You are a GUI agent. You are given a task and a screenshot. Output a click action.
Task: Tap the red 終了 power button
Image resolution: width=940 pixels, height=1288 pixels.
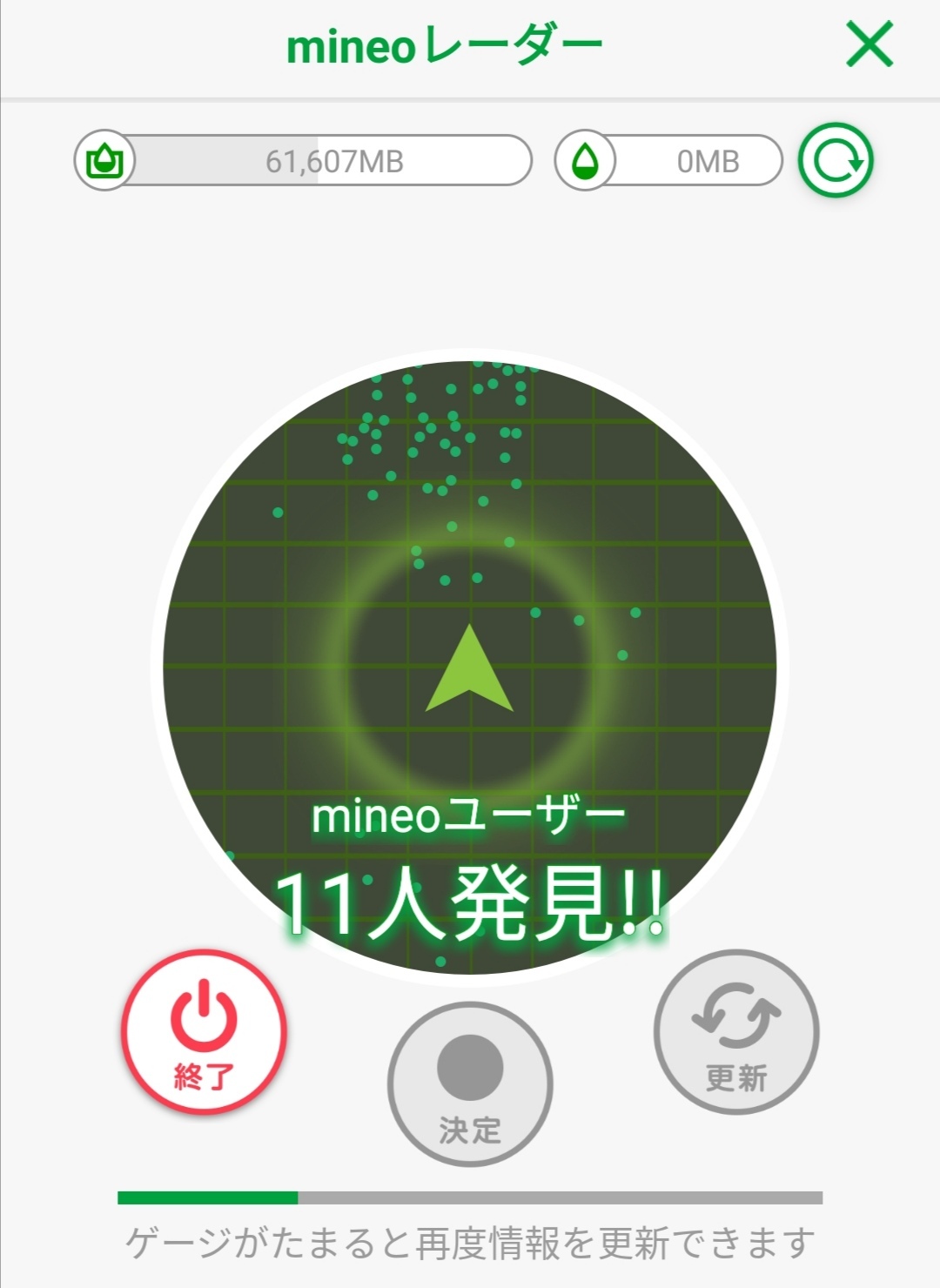[x=204, y=1032]
